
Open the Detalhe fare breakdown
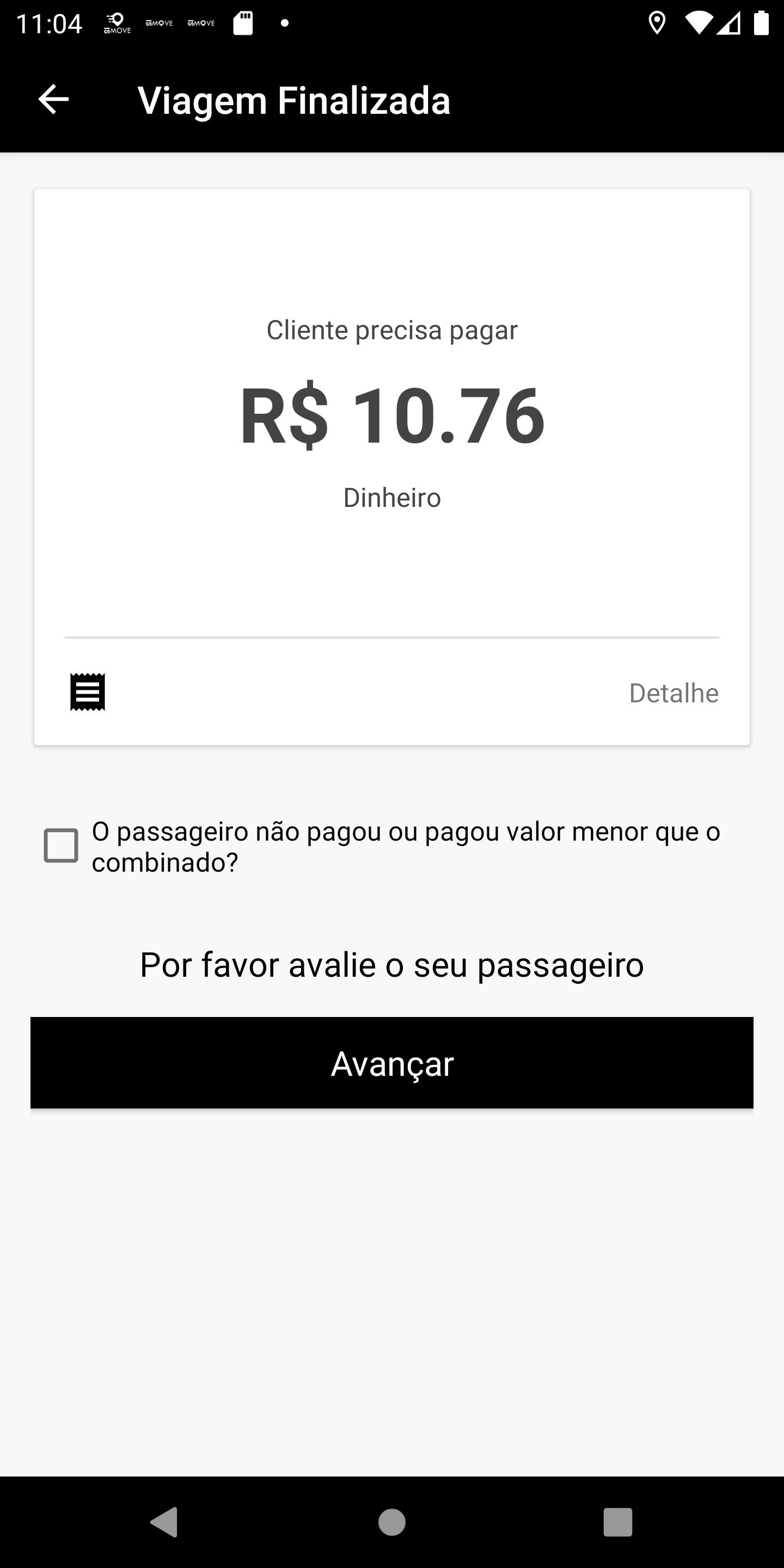click(673, 693)
